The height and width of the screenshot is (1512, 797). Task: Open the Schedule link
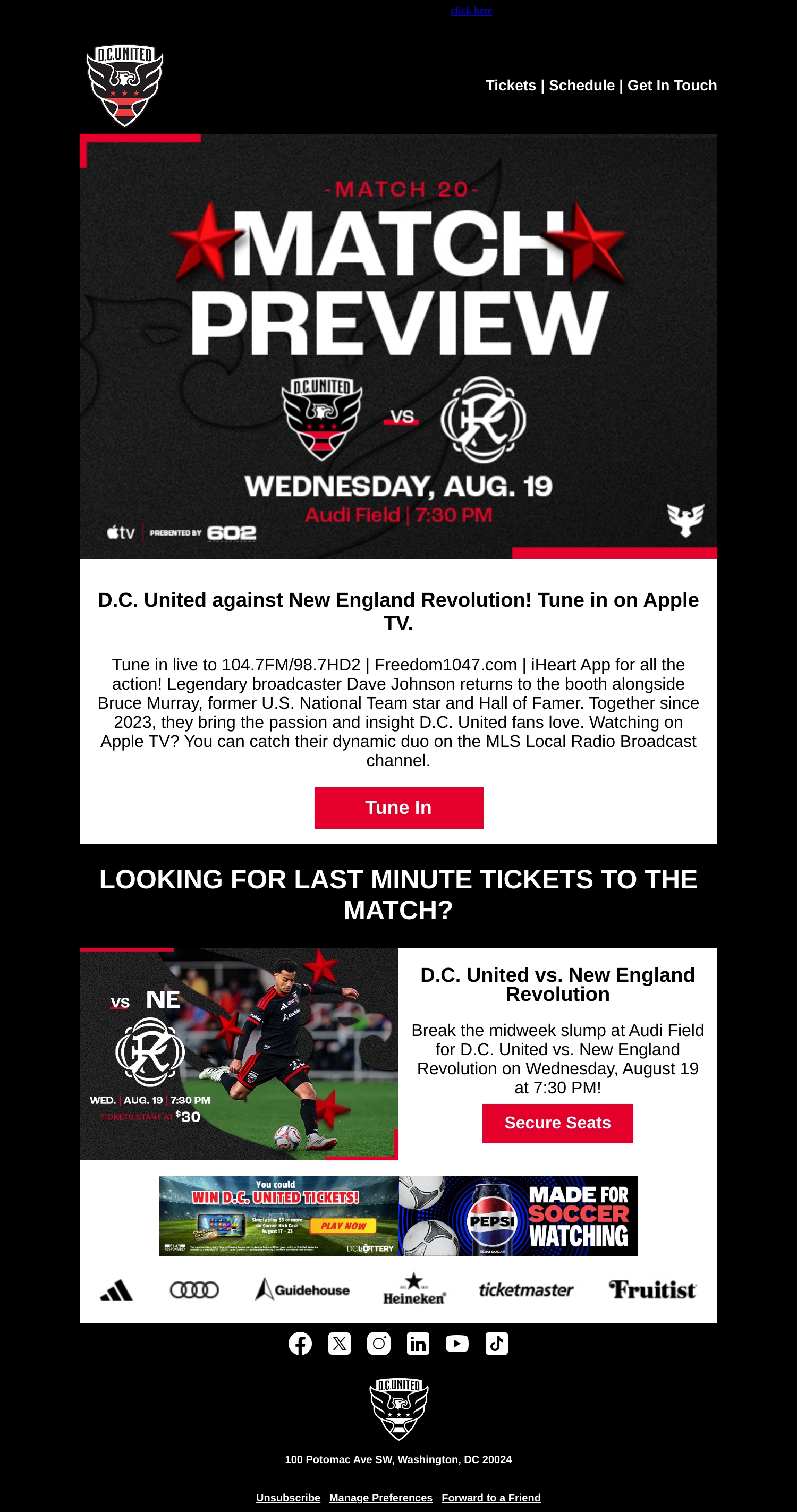click(582, 86)
